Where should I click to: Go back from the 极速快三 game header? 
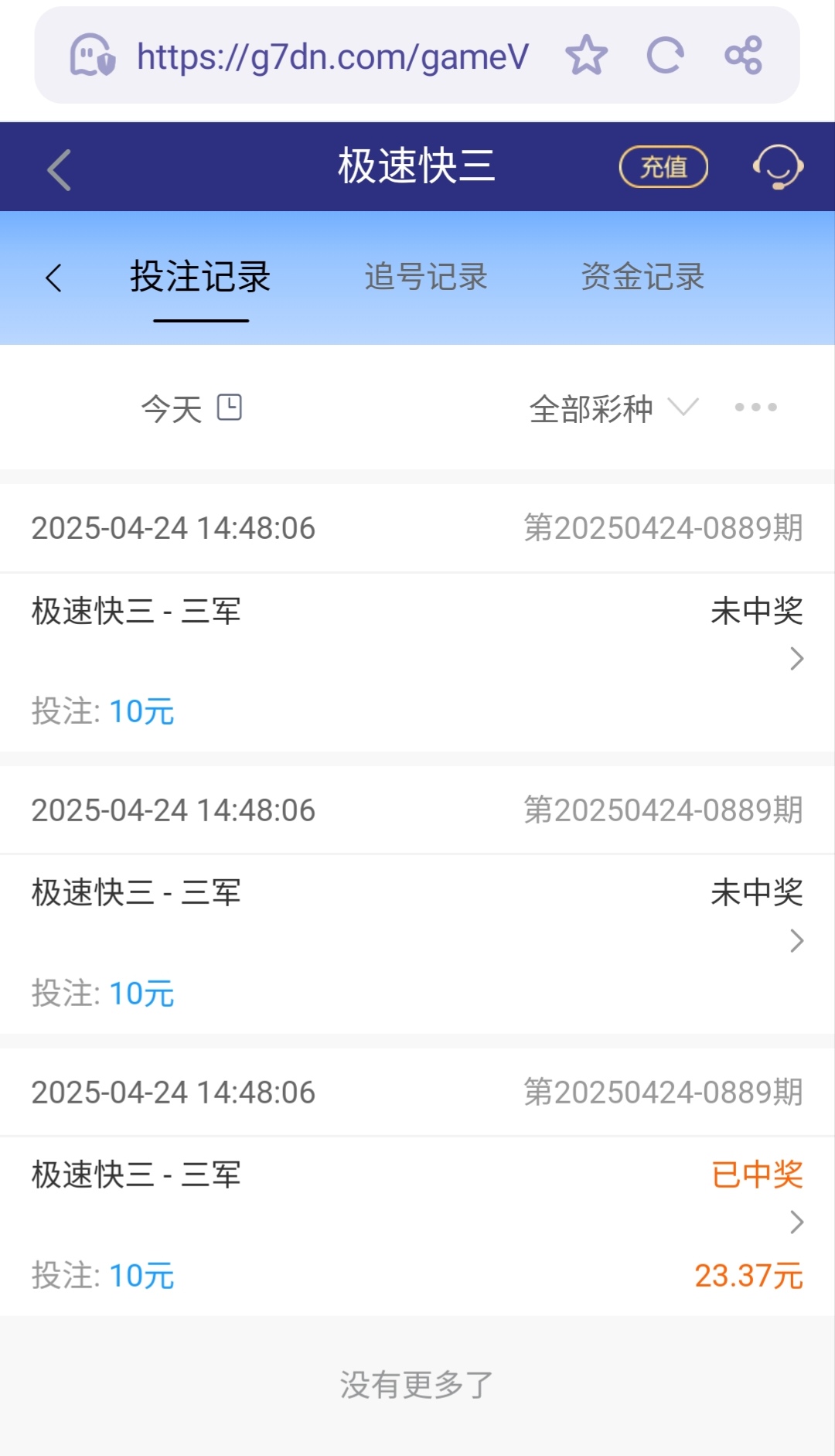(60, 169)
